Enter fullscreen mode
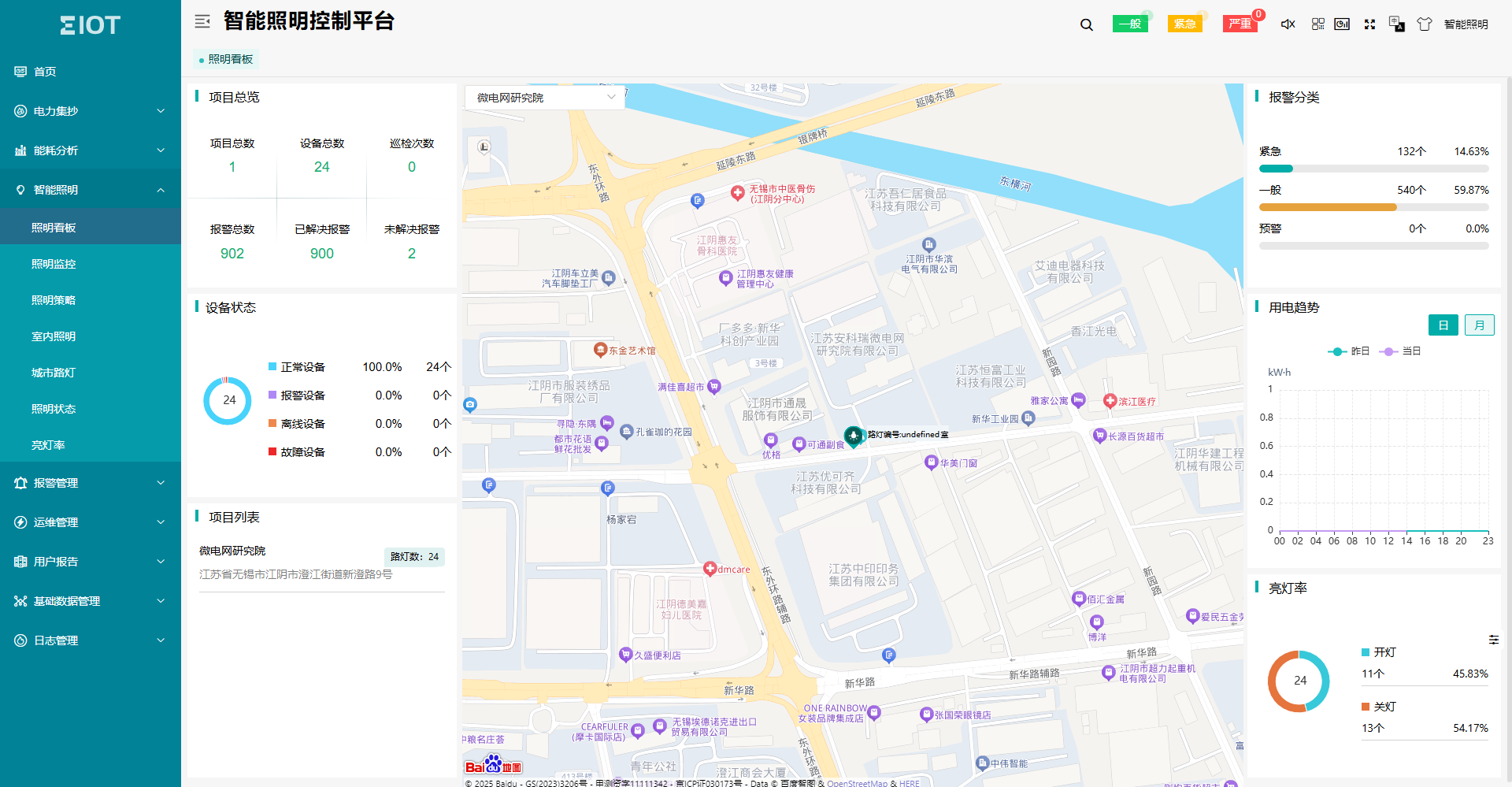This screenshot has width=1512, height=787. (1370, 24)
